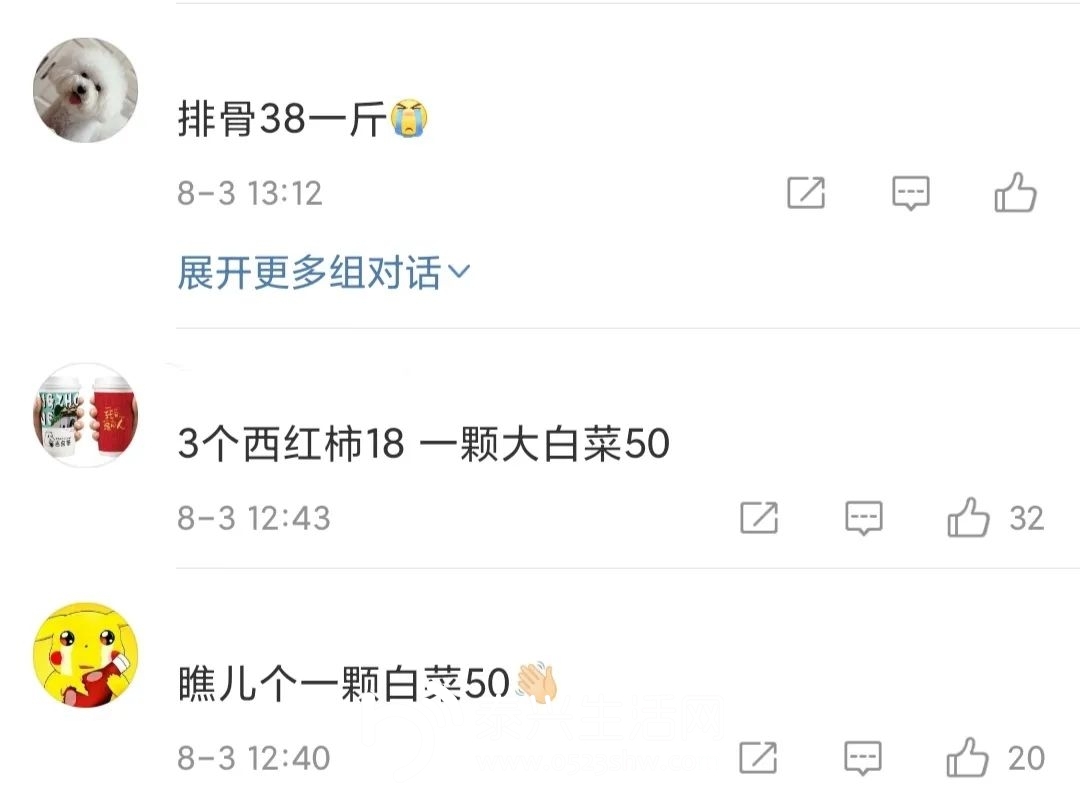The width and height of the screenshot is (1080, 790).
Task: Open the Pikachu avatar profile
Action: tap(86, 655)
